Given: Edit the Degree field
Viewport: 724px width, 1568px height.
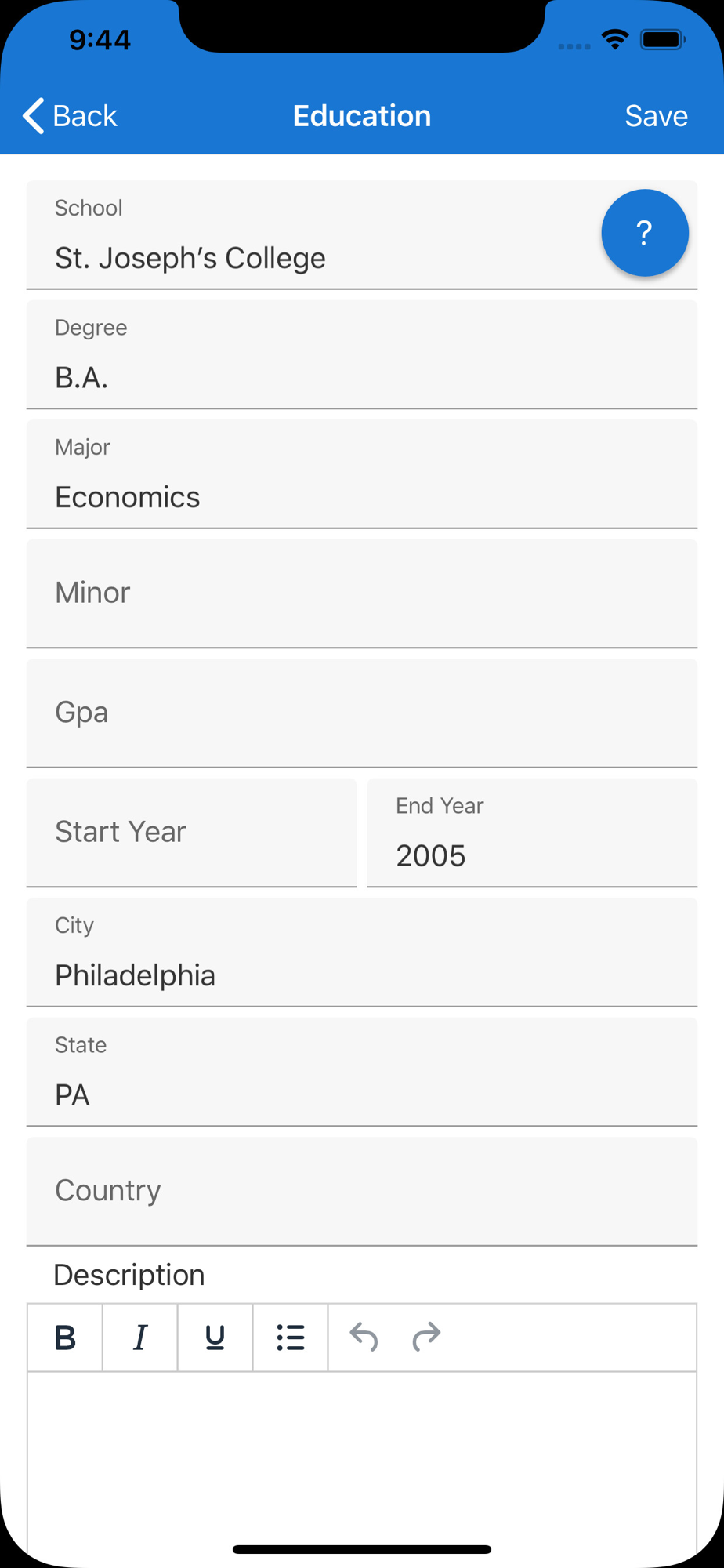Looking at the screenshot, I should (360, 377).
